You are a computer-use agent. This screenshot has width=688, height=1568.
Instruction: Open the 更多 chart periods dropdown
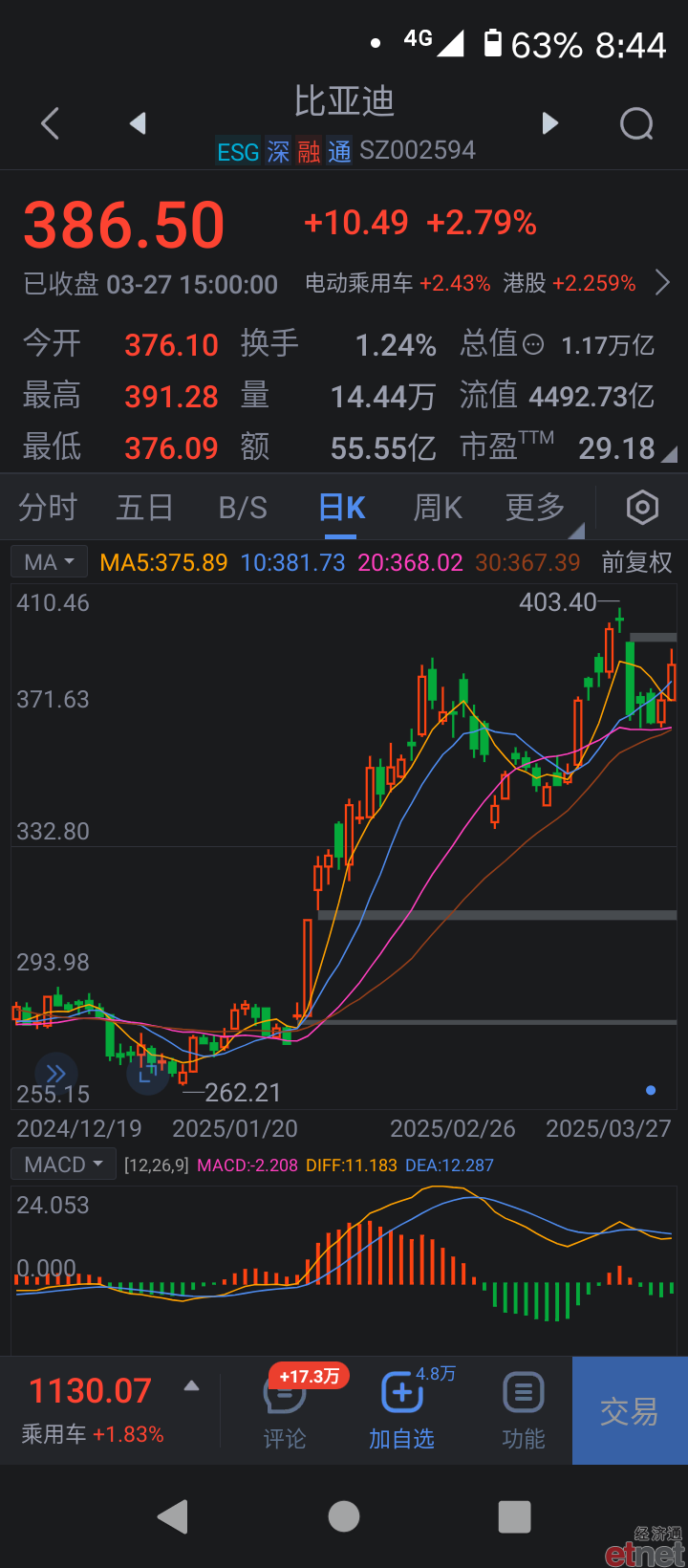tap(536, 508)
